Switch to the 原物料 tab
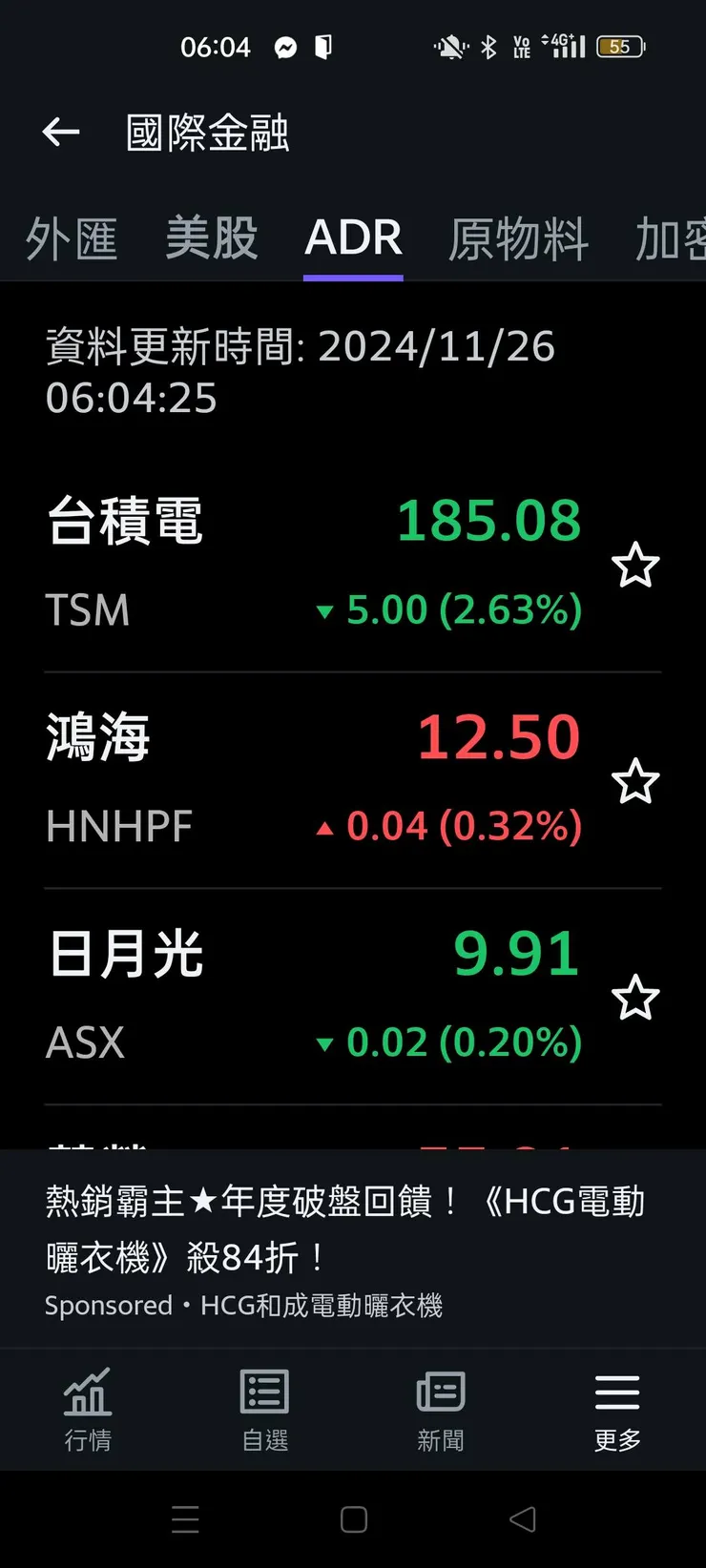706x1568 pixels. (x=519, y=238)
